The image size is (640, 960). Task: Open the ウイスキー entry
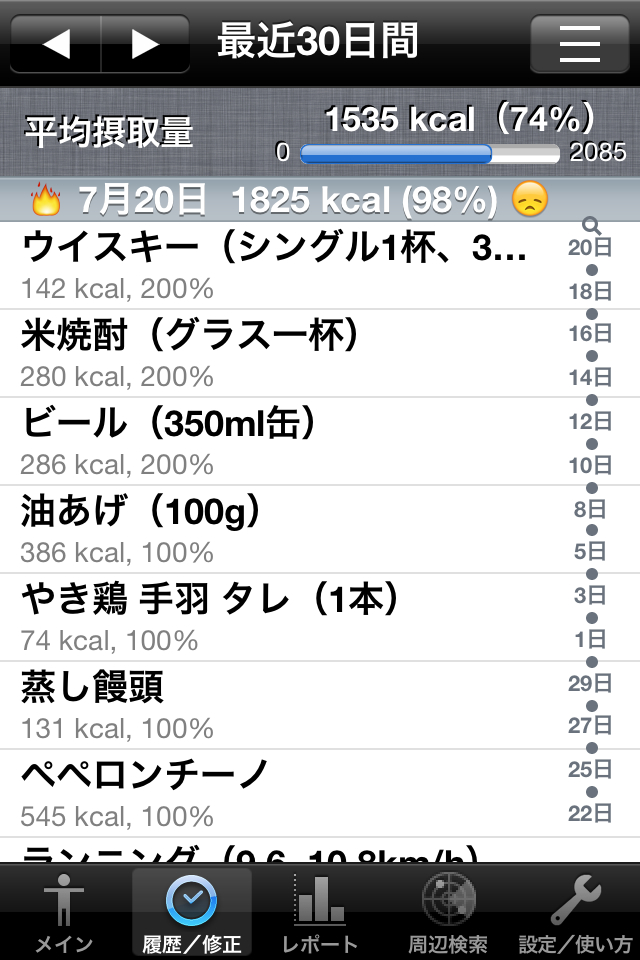click(280, 265)
